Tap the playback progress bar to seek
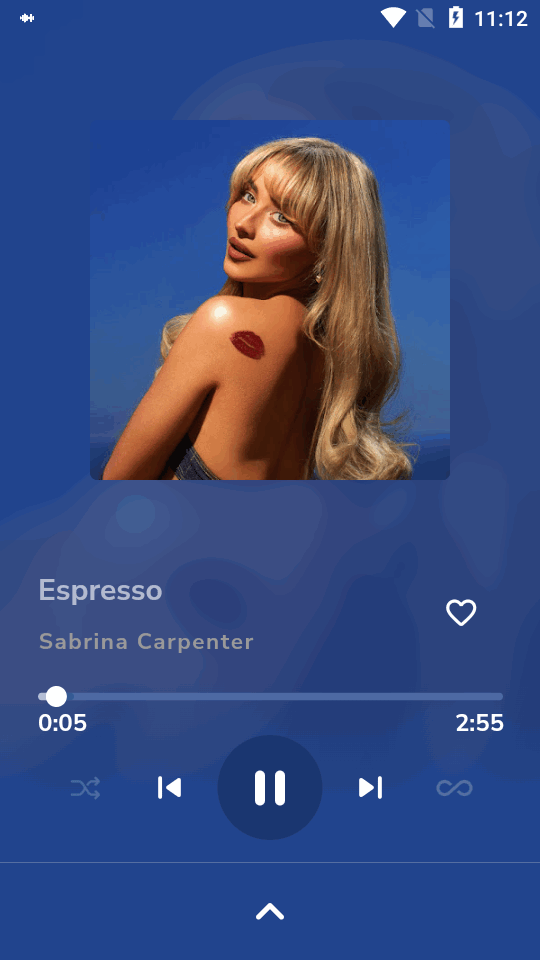The height and width of the screenshot is (960, 540). [x=270, y=696]
